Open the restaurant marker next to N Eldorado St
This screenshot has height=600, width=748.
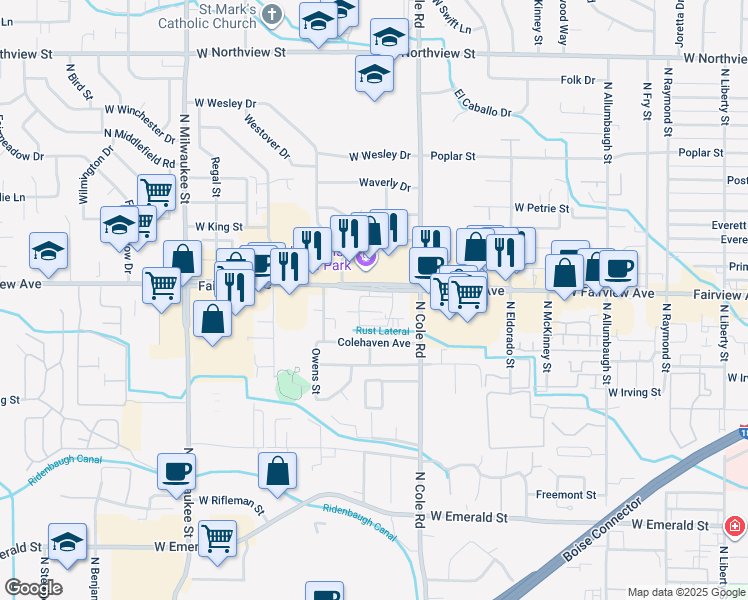pyautogui.click(x=505, y=255)
